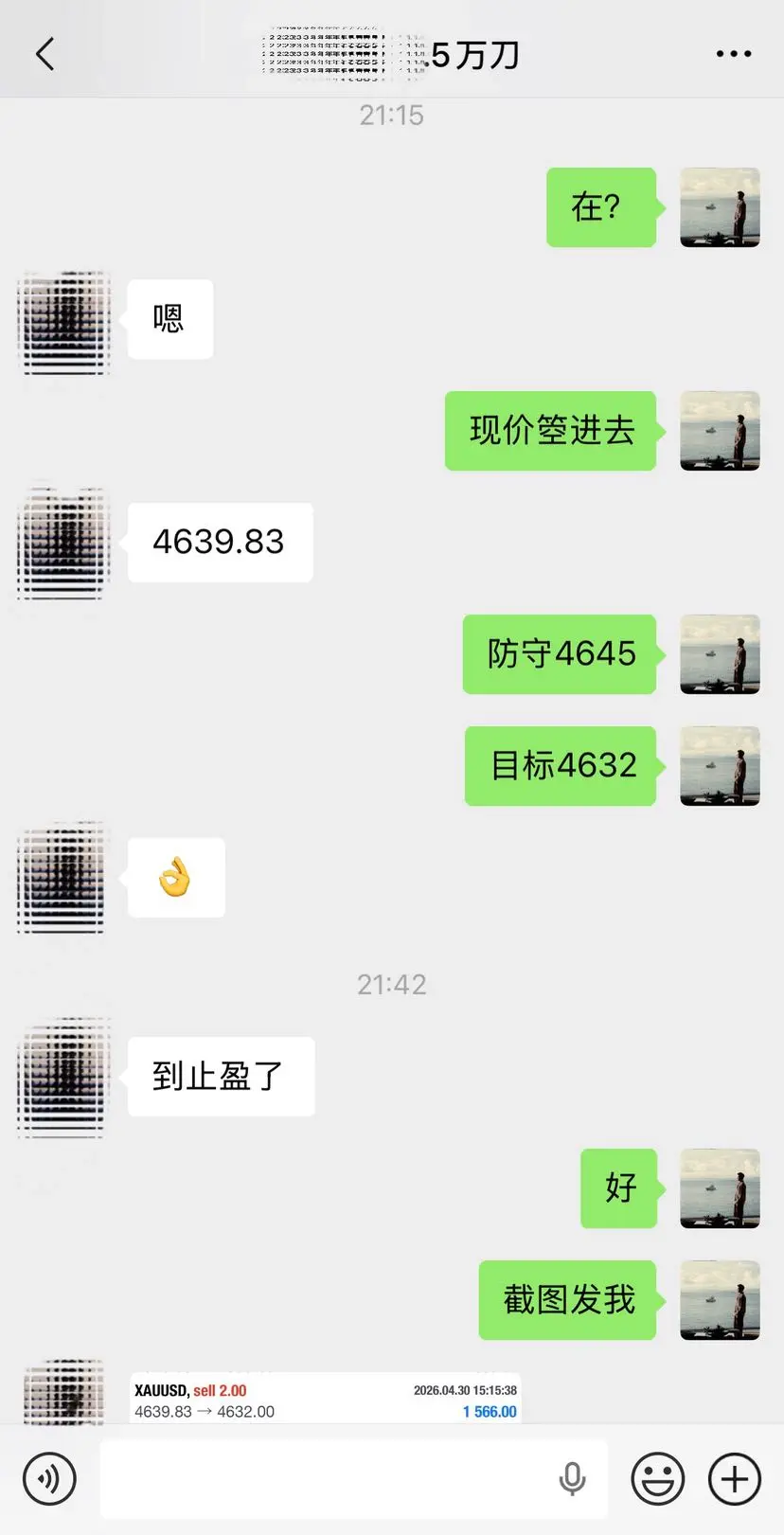The height and width of the screenshot is (1535, 784).
Task: Tap the 截图发我 green bubble
Action: [x=567, y=1300]
